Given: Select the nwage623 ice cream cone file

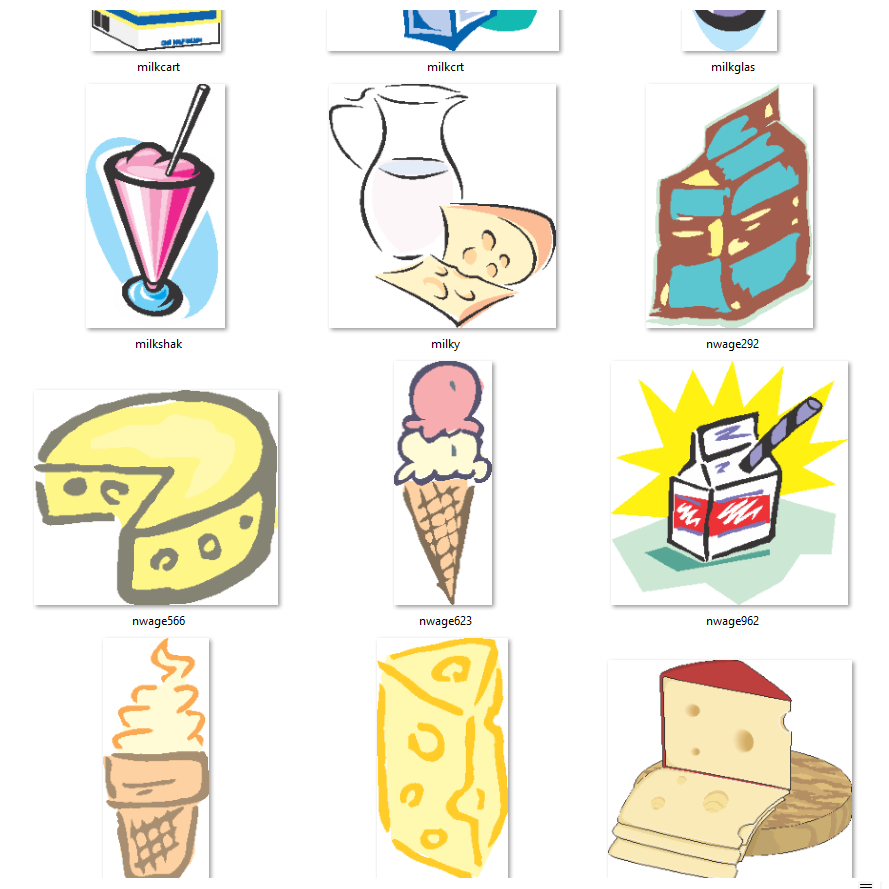Looking at the screenshot, I should click(443, 483).
